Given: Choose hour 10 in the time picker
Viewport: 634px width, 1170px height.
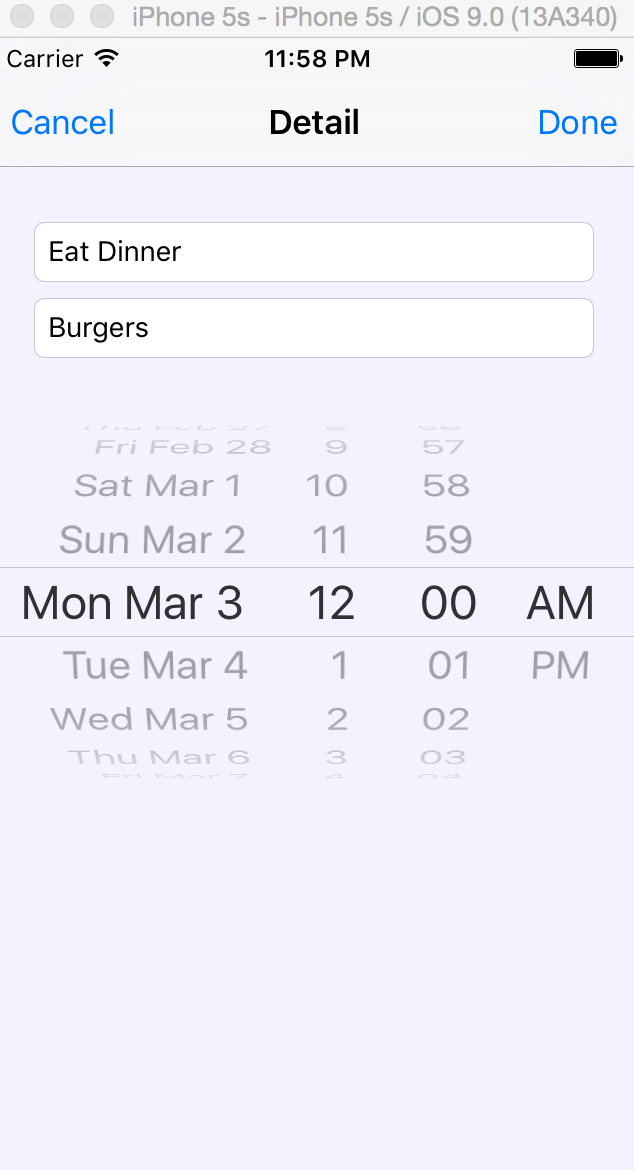Looking at the screenshot, I should coord(327,486).
